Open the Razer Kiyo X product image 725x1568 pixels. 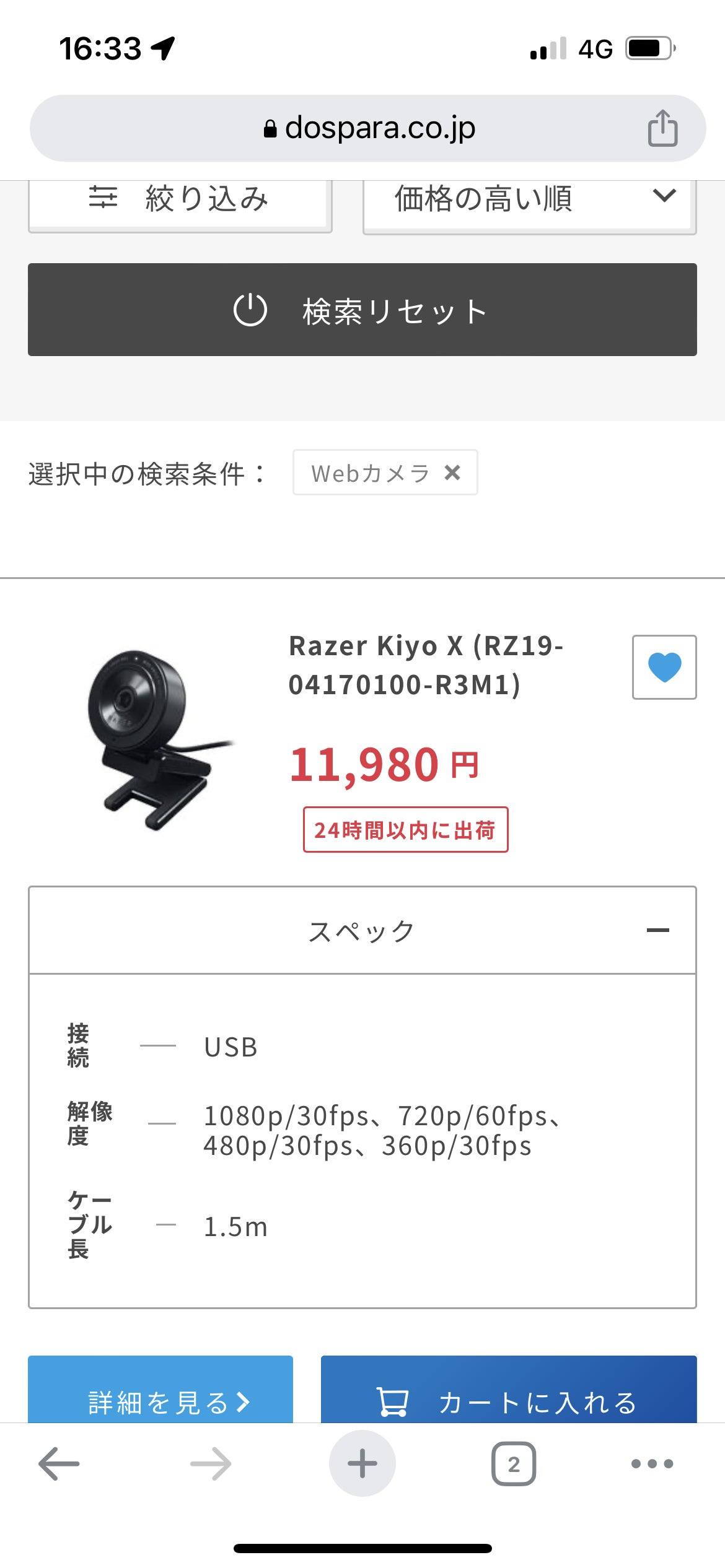click(x=158, y=739)
